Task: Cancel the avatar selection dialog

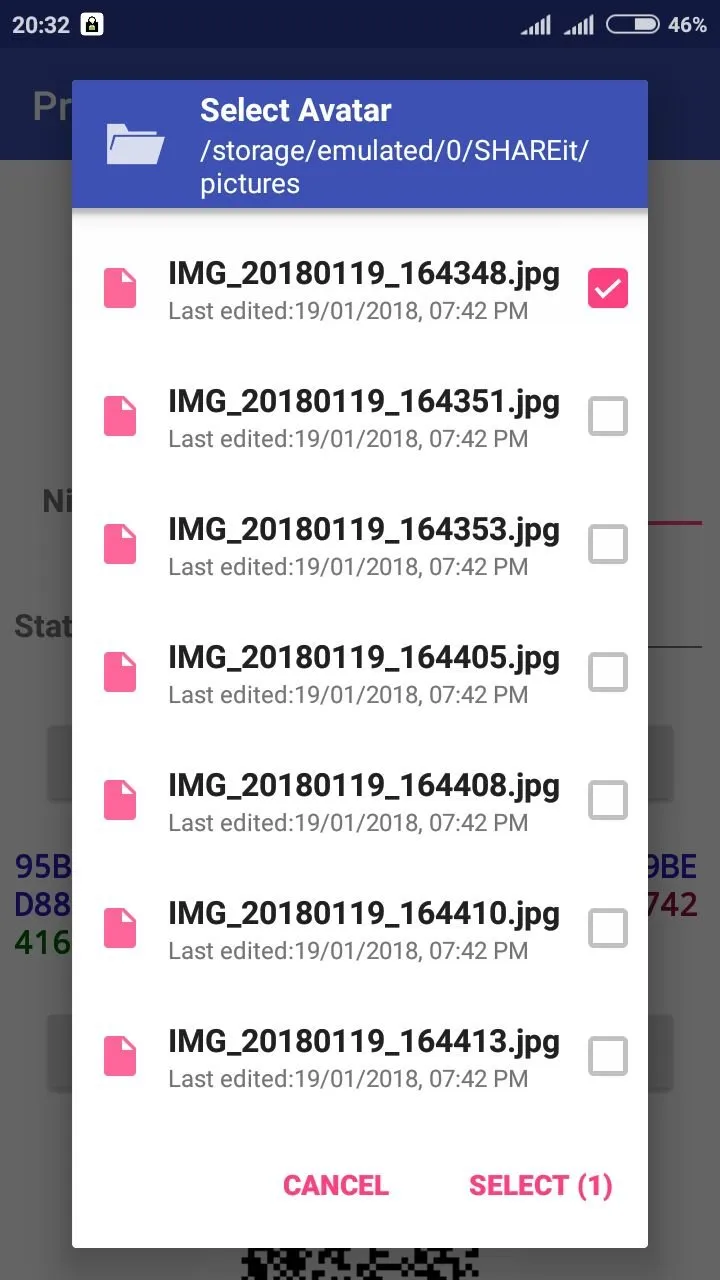Action: pos(336,1186)
